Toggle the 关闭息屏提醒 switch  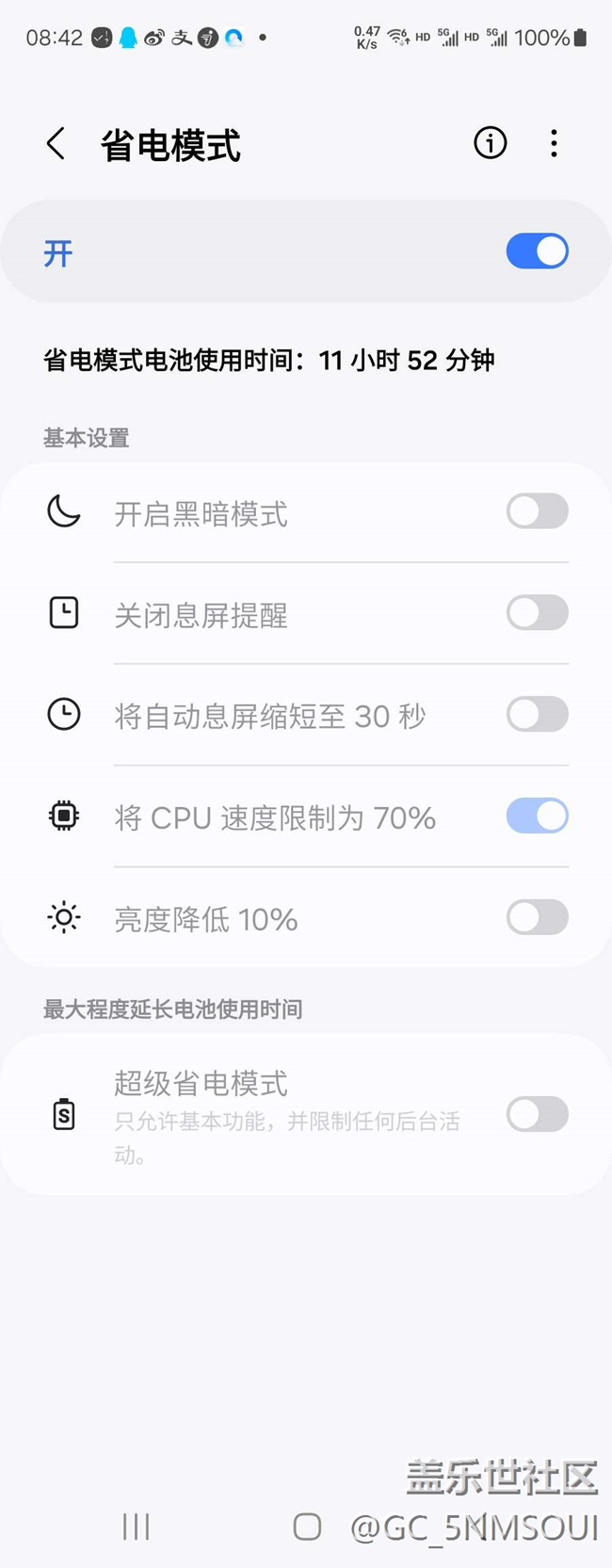pyautogui.click(x=537, y=613)
